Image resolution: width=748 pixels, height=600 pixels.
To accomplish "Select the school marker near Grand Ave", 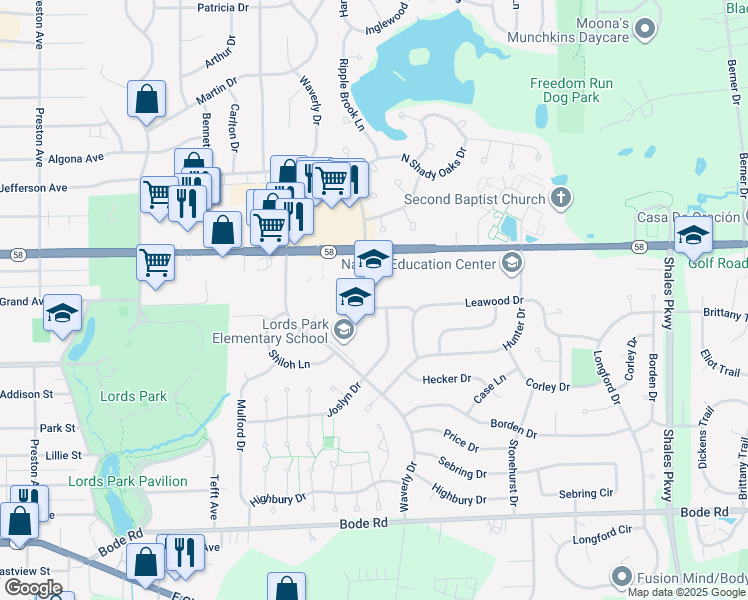I will click(x=62, y=315).
